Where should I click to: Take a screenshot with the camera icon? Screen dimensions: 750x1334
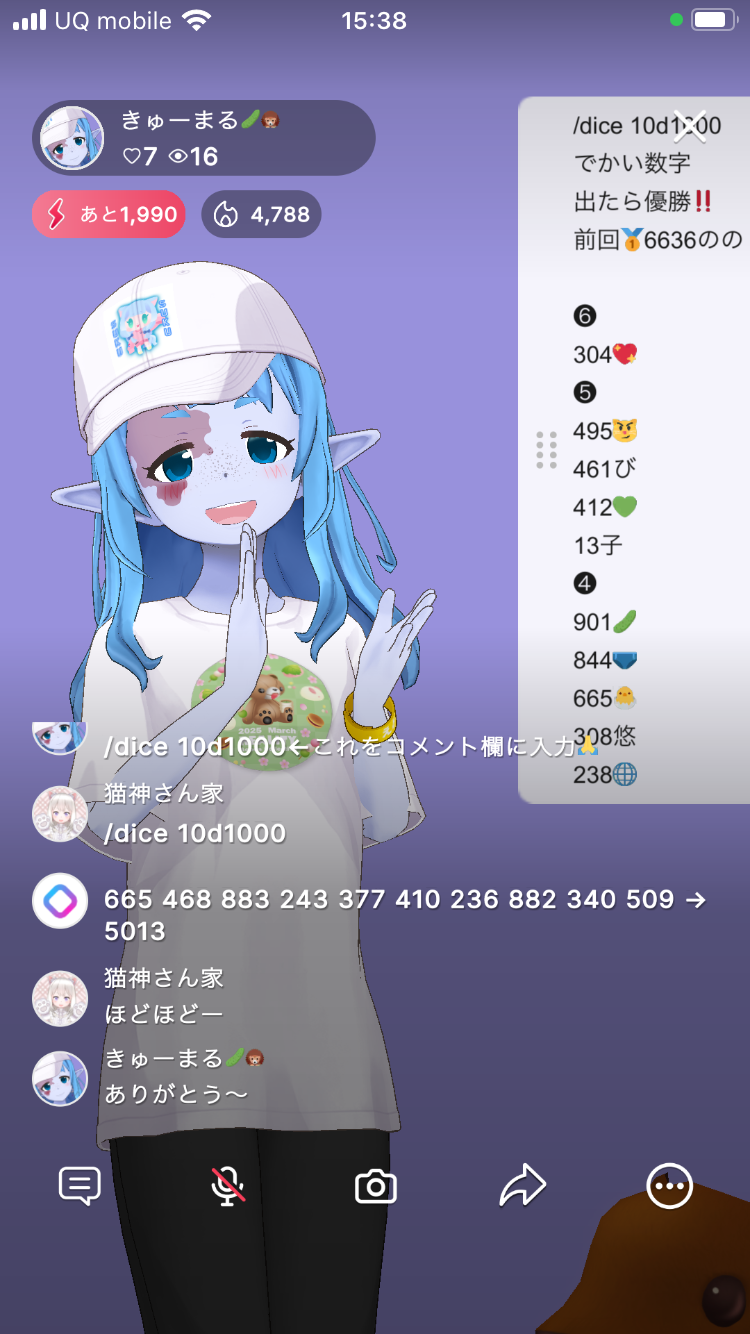(x=376, y=1187)
